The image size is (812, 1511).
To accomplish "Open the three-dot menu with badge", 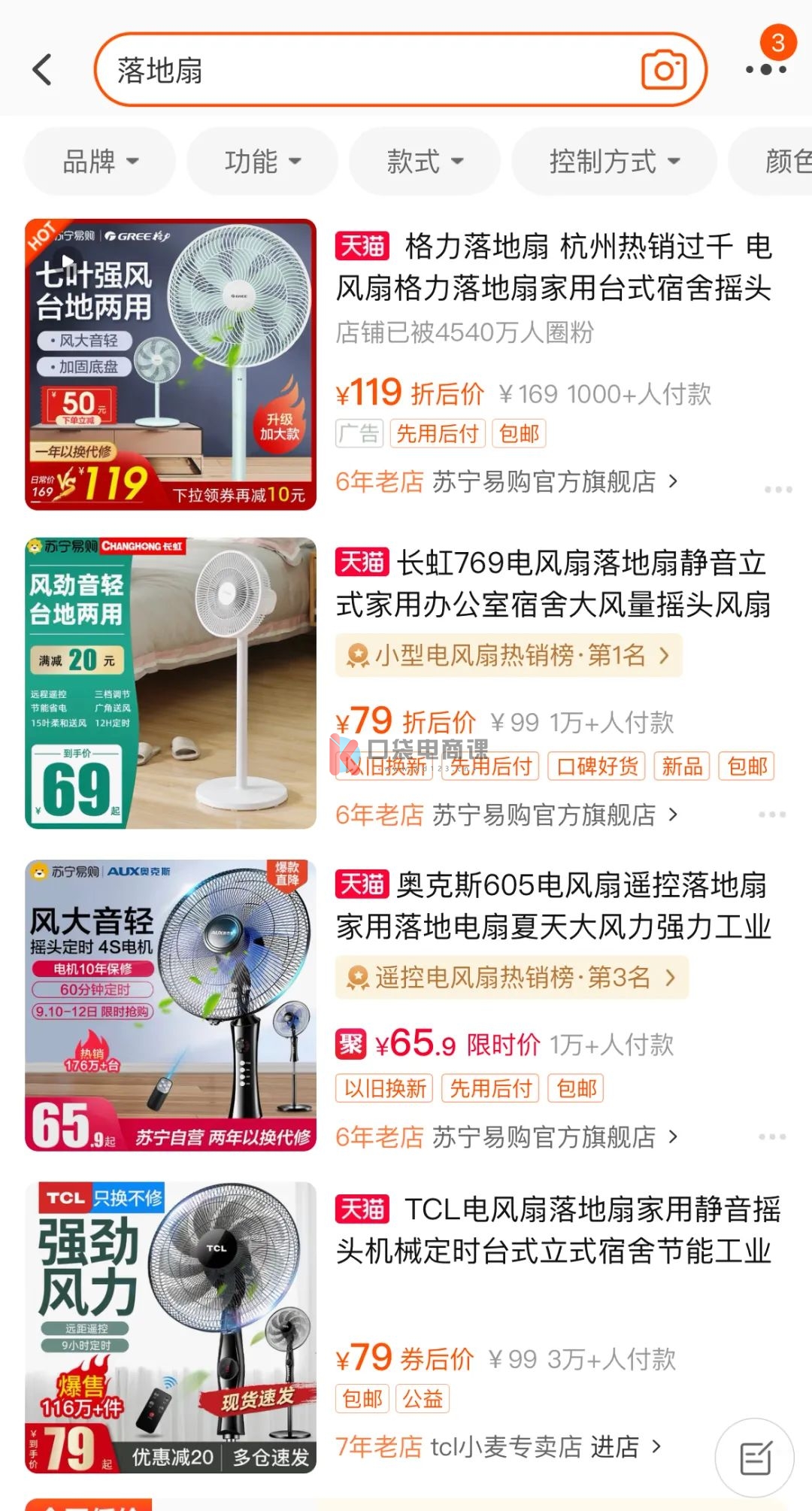I will click(765, 68).
